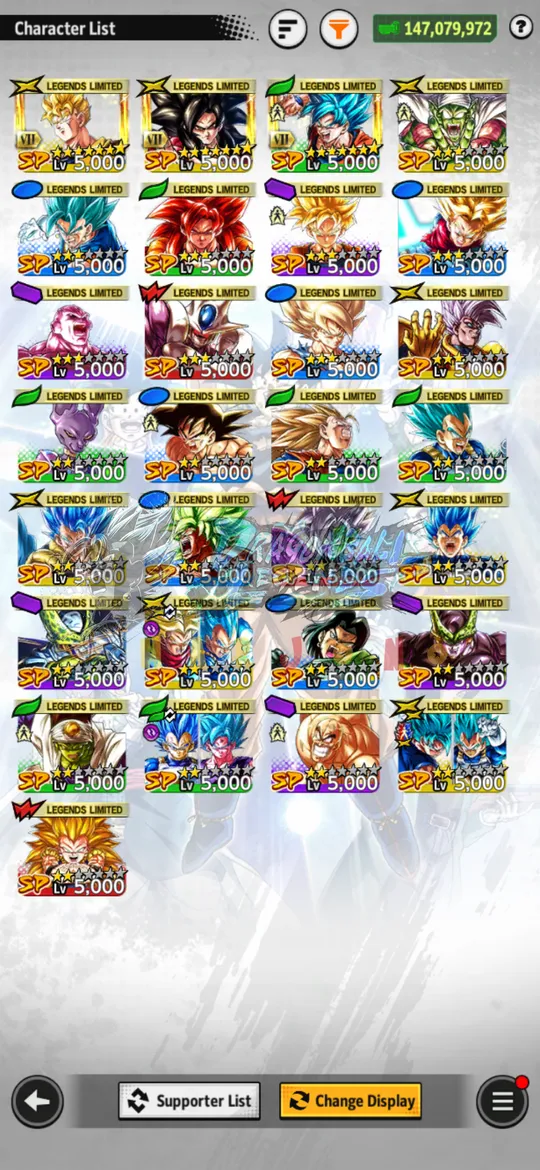The width and height of the screenshot is (540, 1170).
Task: Open the Cooler character card
Action: [x=198, y=332]
